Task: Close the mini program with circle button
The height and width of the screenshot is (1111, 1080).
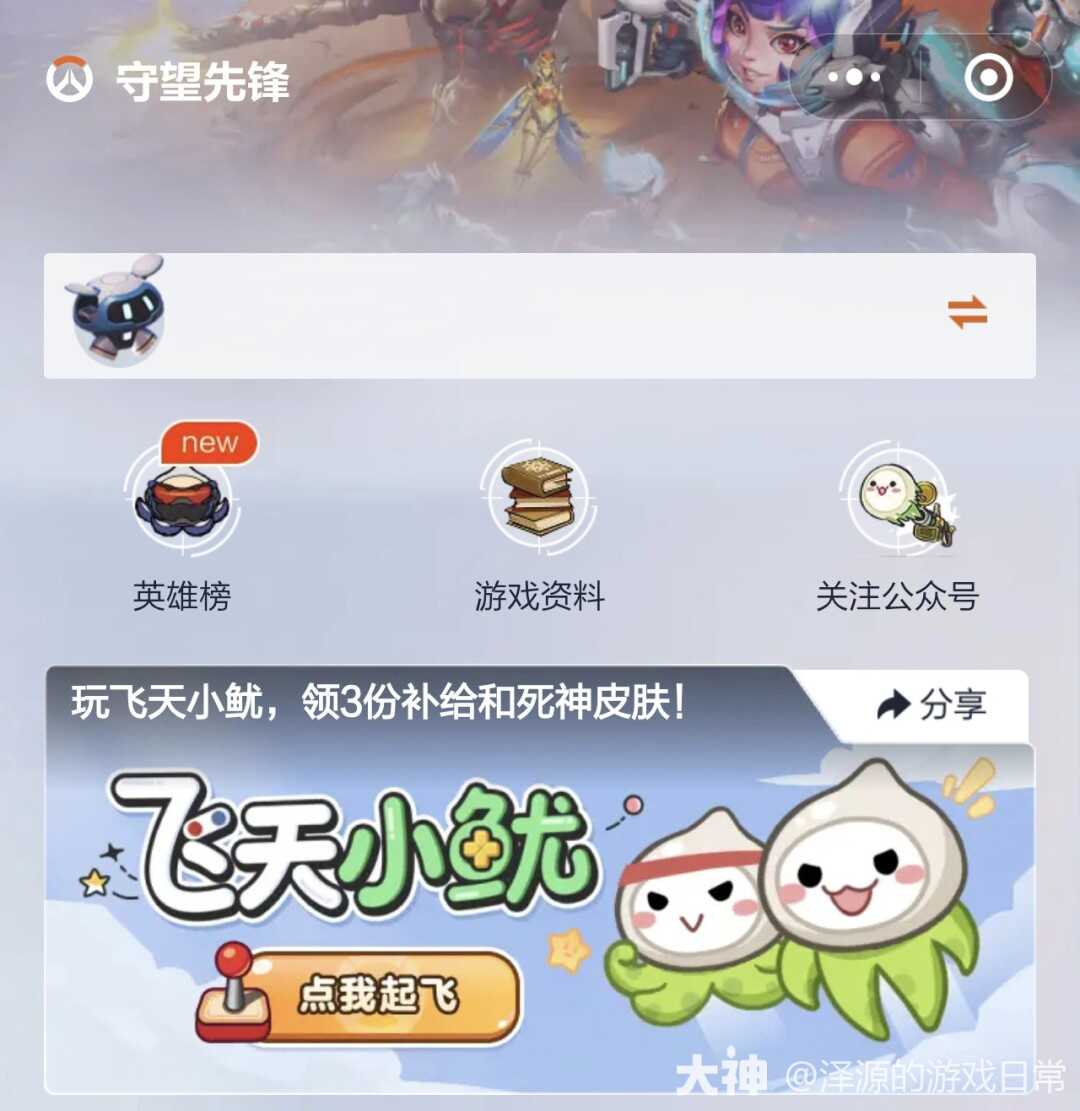Action: tap(989, 77)
